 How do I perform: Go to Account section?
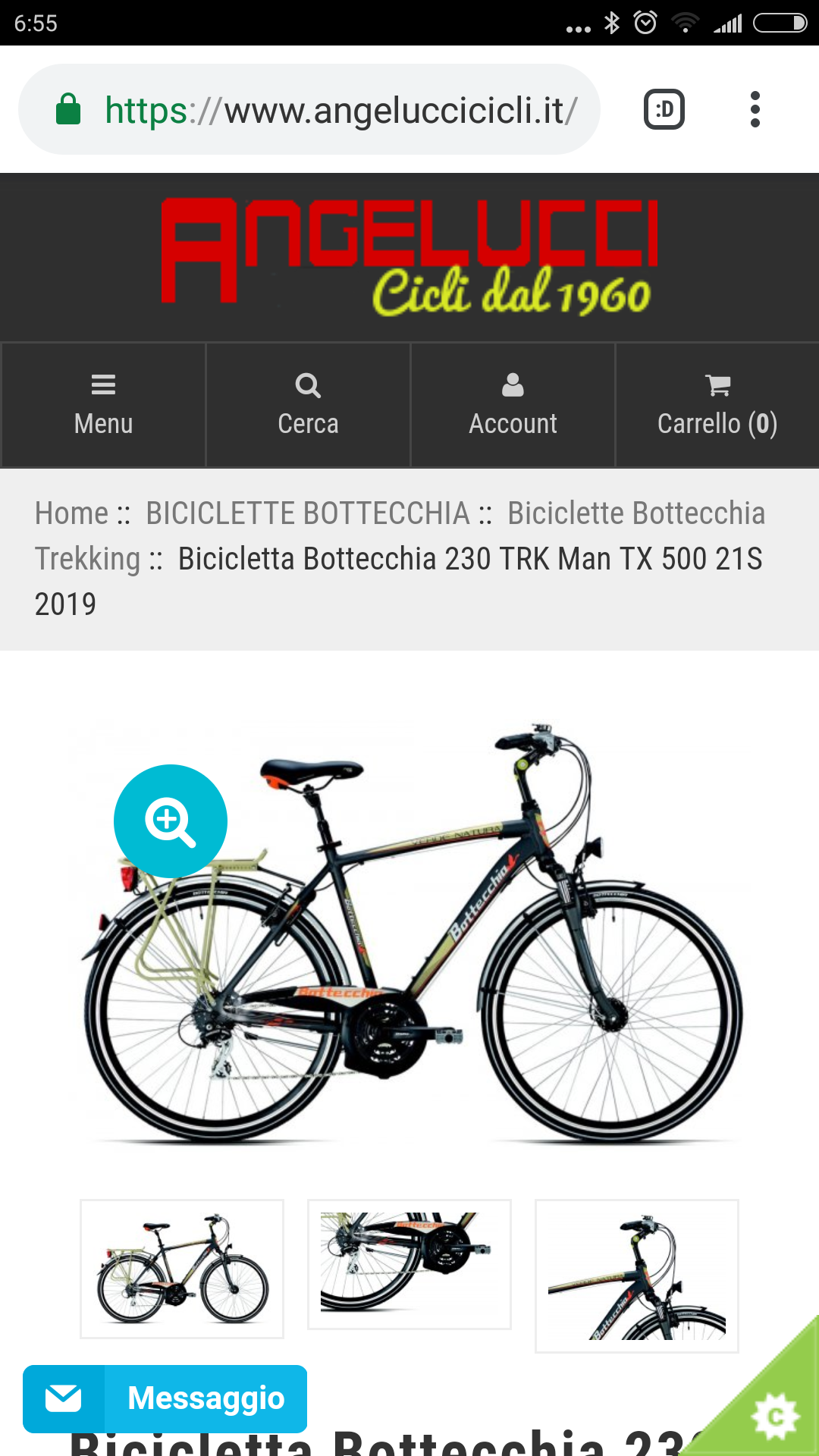(513, 405)
